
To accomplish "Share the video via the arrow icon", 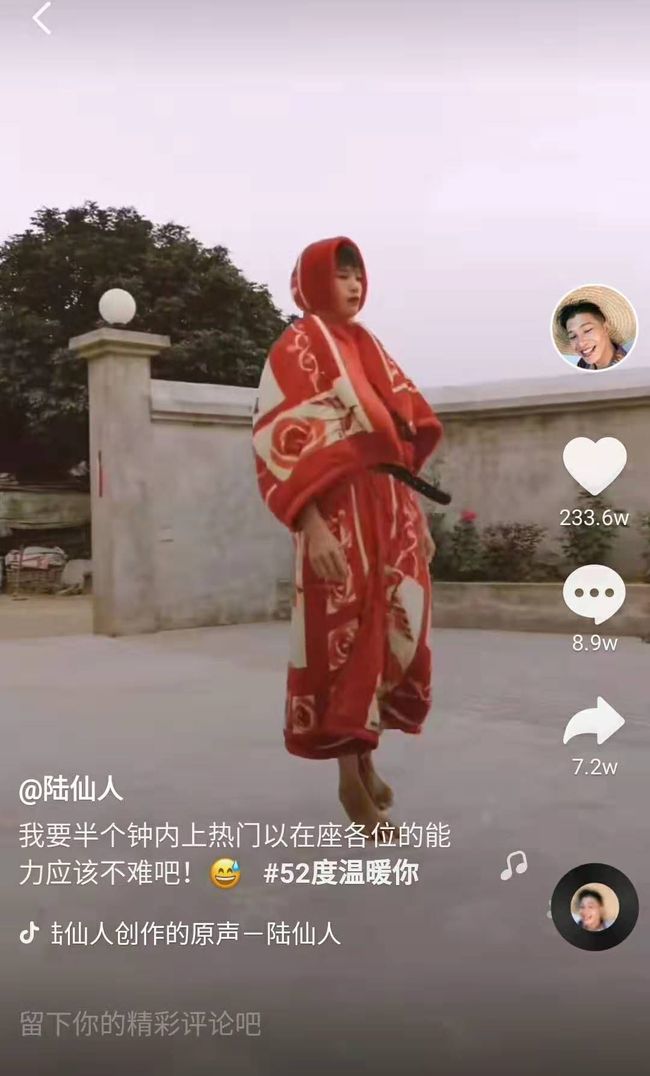I will tap(594, 721).
